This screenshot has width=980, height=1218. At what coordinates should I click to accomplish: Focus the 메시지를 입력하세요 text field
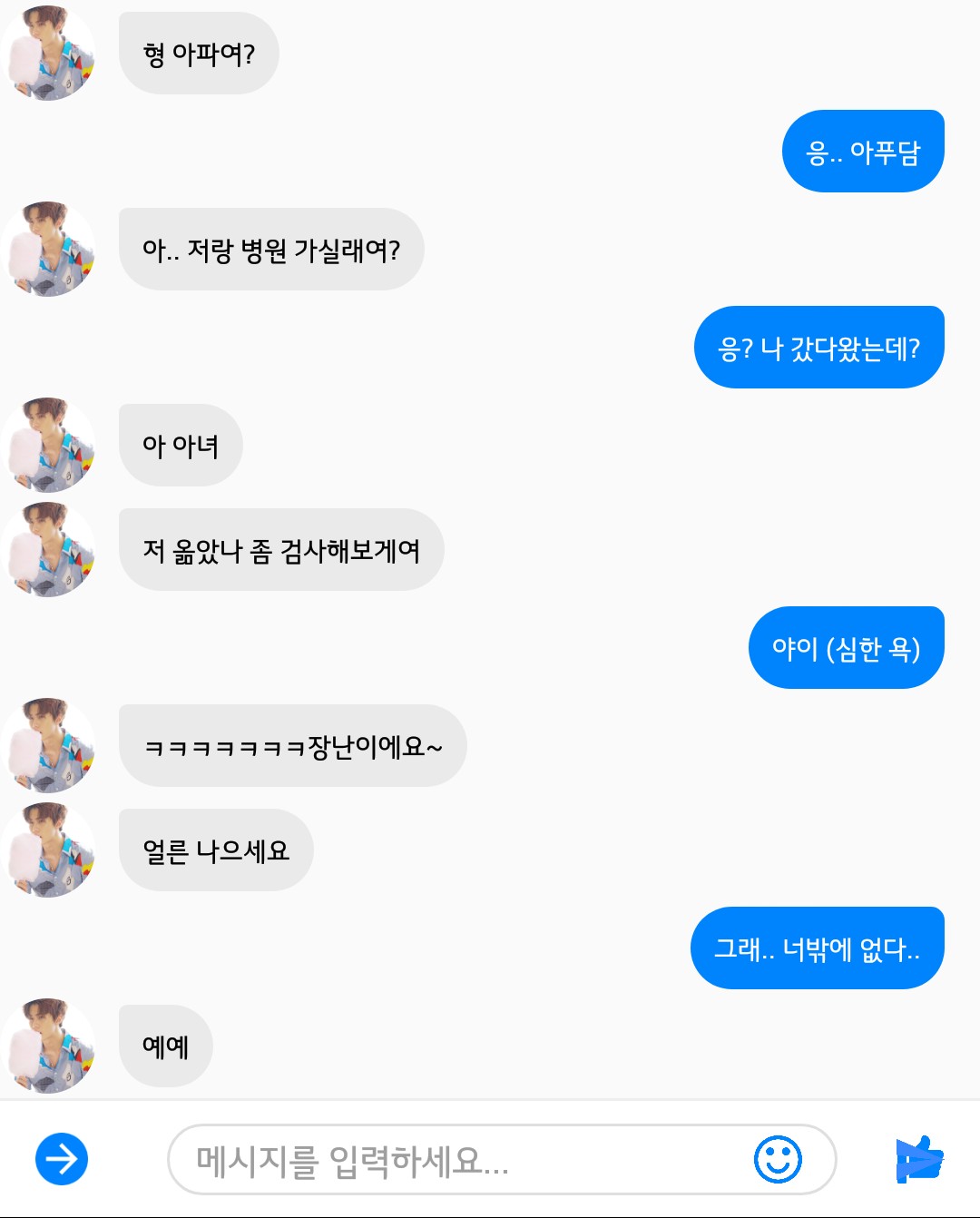(x=454, y=1160)
